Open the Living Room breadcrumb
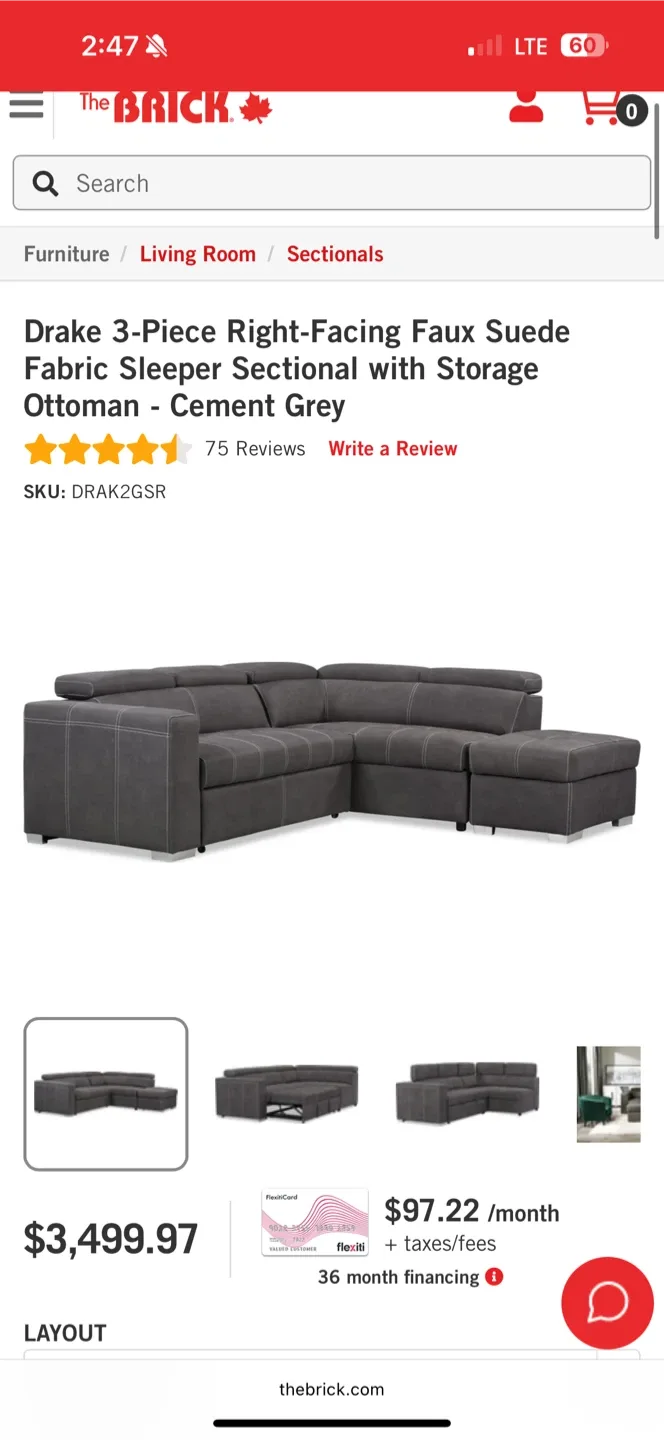This screenshot has width=664, height=1440. 198,254
